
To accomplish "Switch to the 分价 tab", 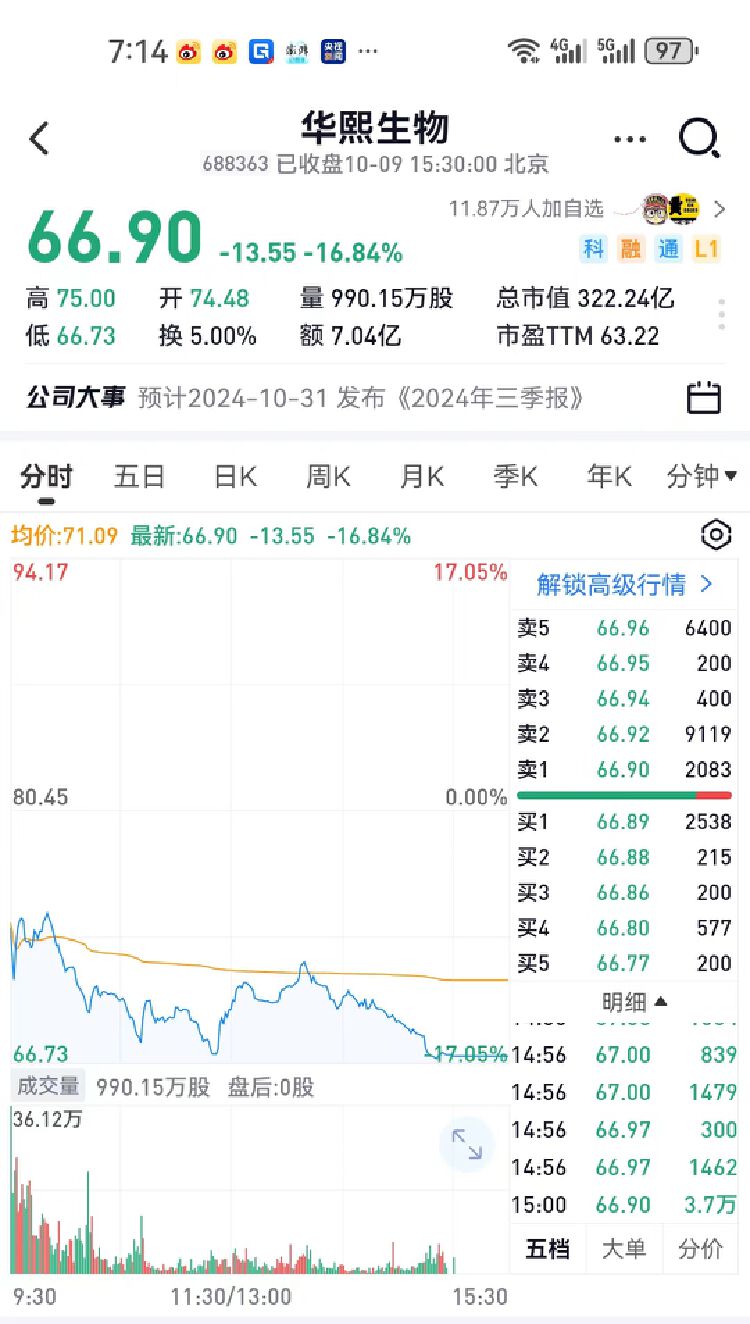I will coord(700,1248).
